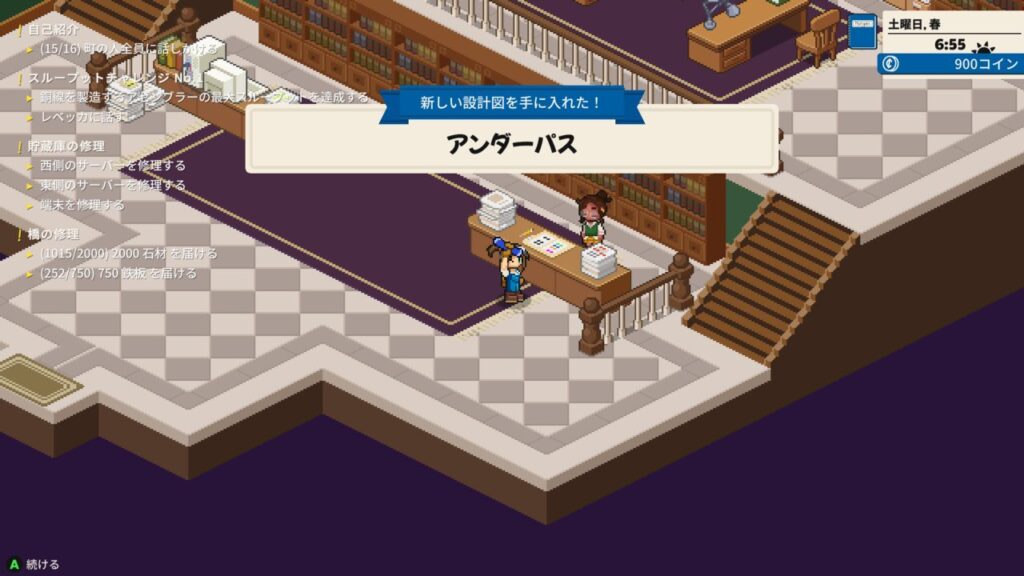Tap 続ける to continue
Image resolution: width=1024 pixels, height=576 pixels.
[x=42, y=565]
